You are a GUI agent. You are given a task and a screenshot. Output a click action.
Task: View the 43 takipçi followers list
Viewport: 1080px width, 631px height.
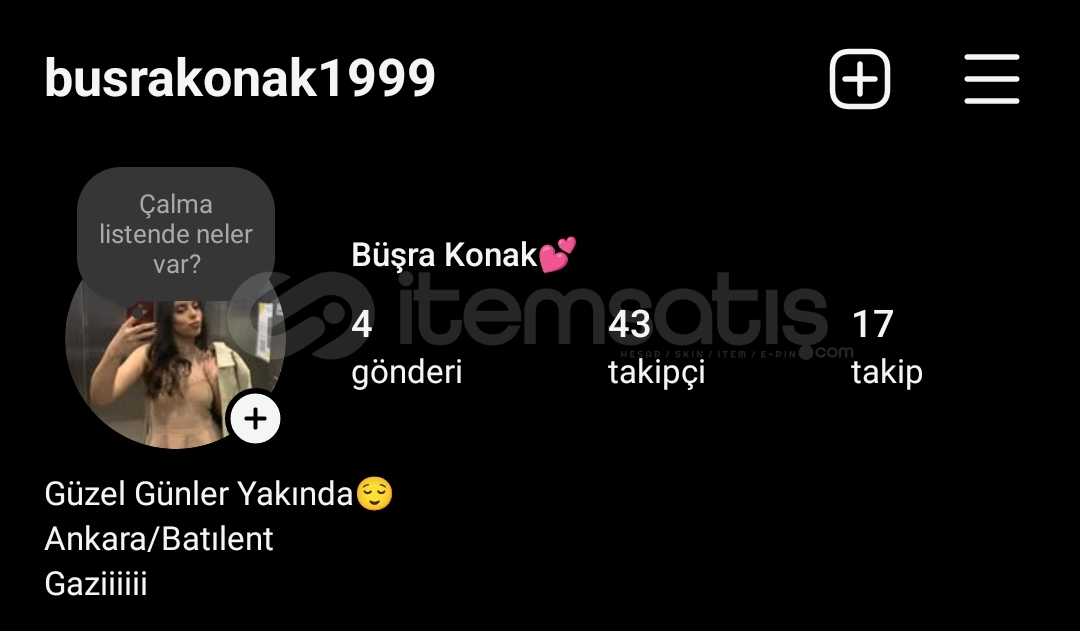pos(655,346)
